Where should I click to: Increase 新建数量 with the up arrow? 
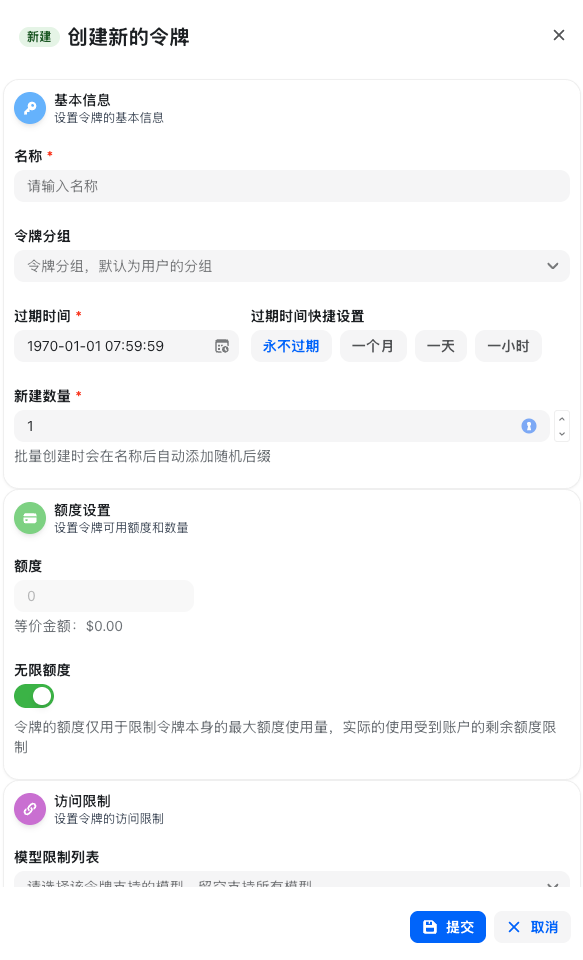click(x=562, y=418)
